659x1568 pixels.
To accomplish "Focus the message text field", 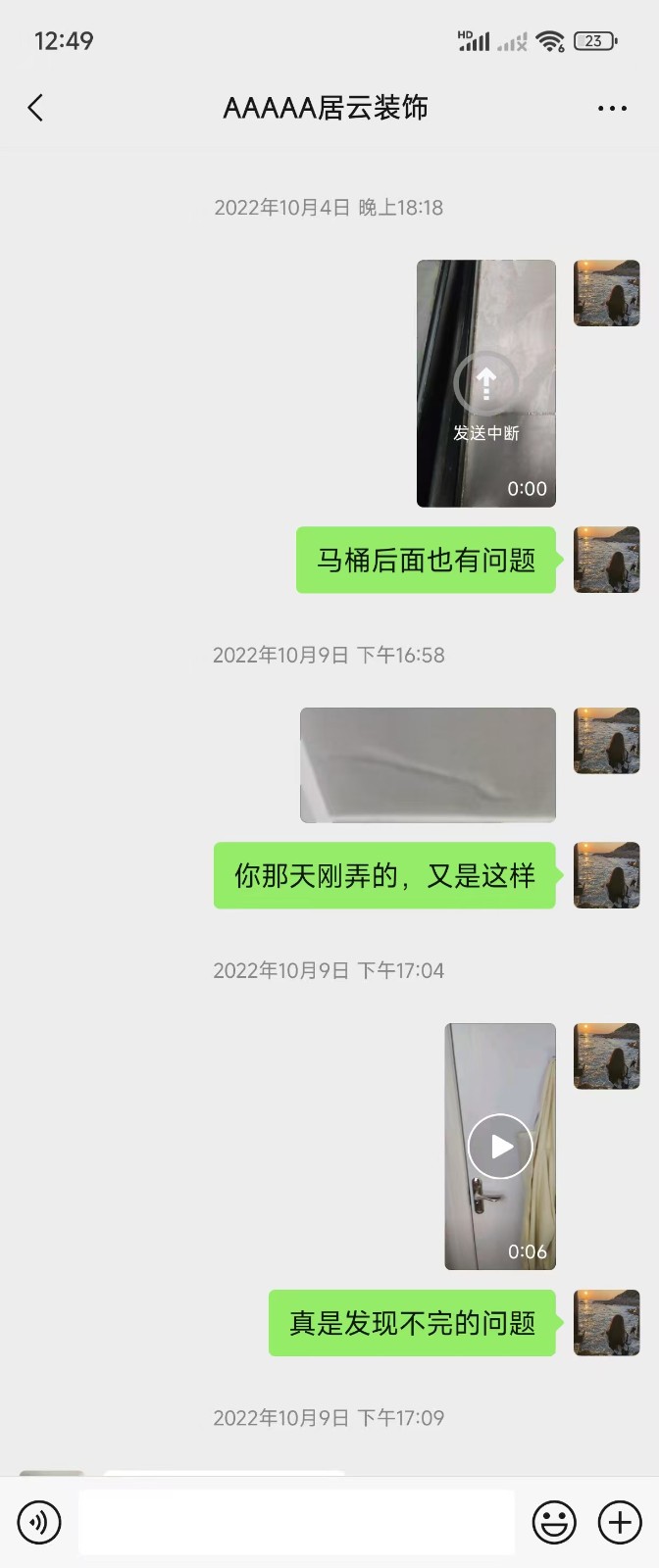I will click(296, 1523).
